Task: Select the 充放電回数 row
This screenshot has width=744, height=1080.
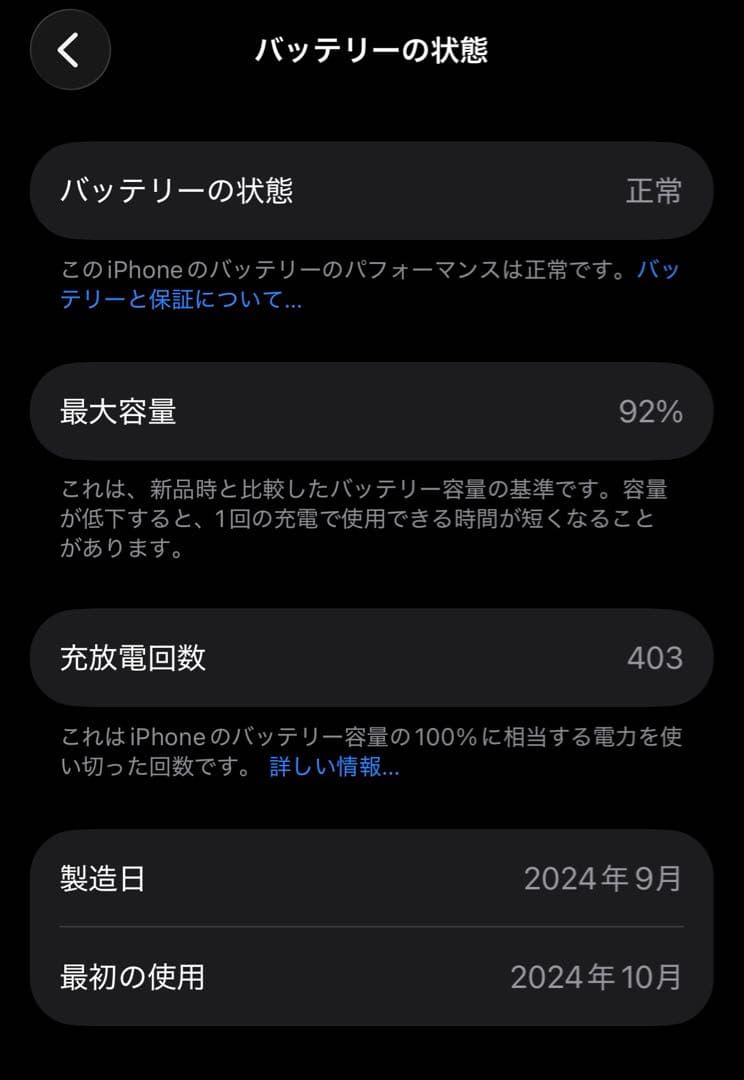Action: tap(372, 658)
